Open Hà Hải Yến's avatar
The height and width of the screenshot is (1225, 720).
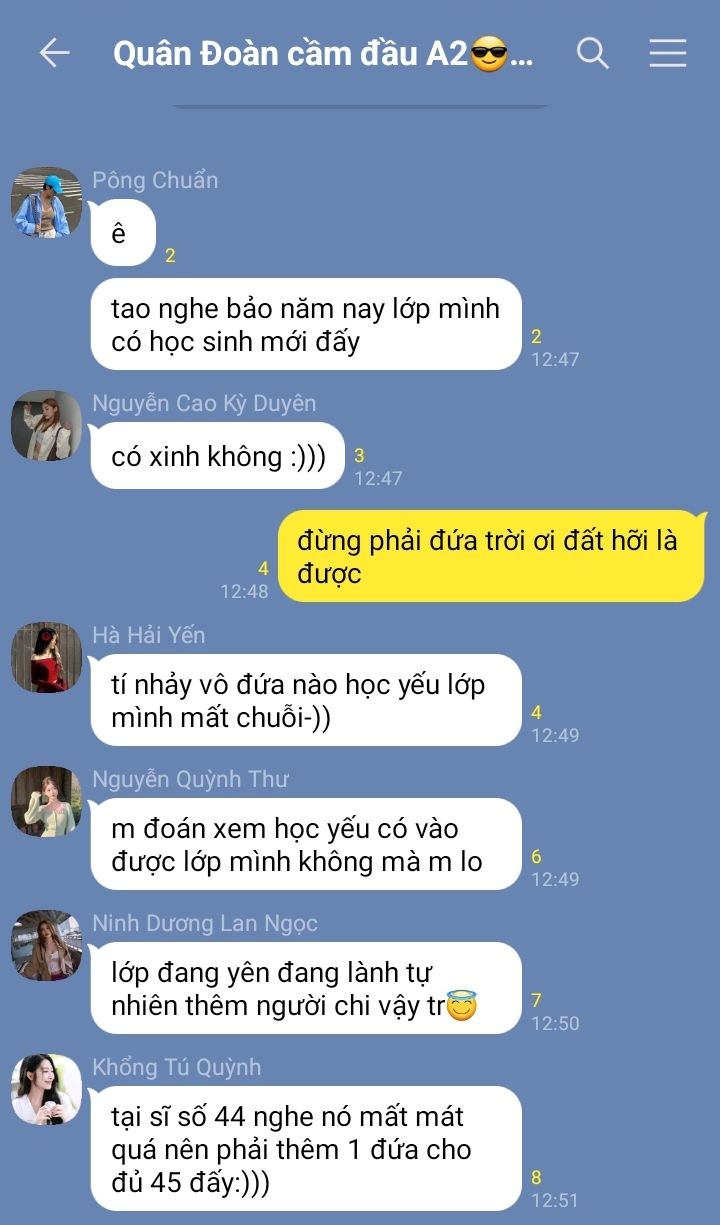click(x=46, y=657)
